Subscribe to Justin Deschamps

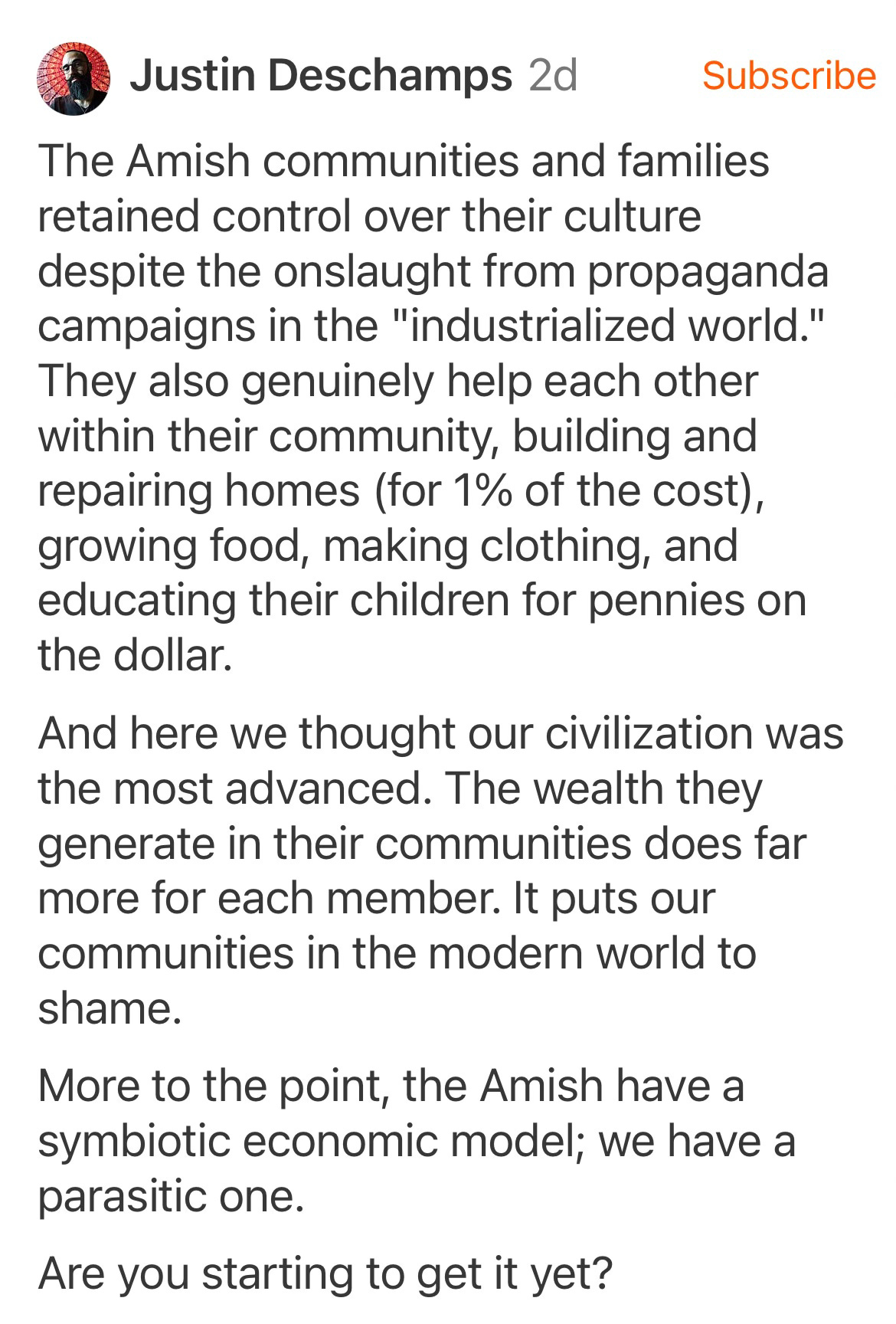(x=789, y=76)
